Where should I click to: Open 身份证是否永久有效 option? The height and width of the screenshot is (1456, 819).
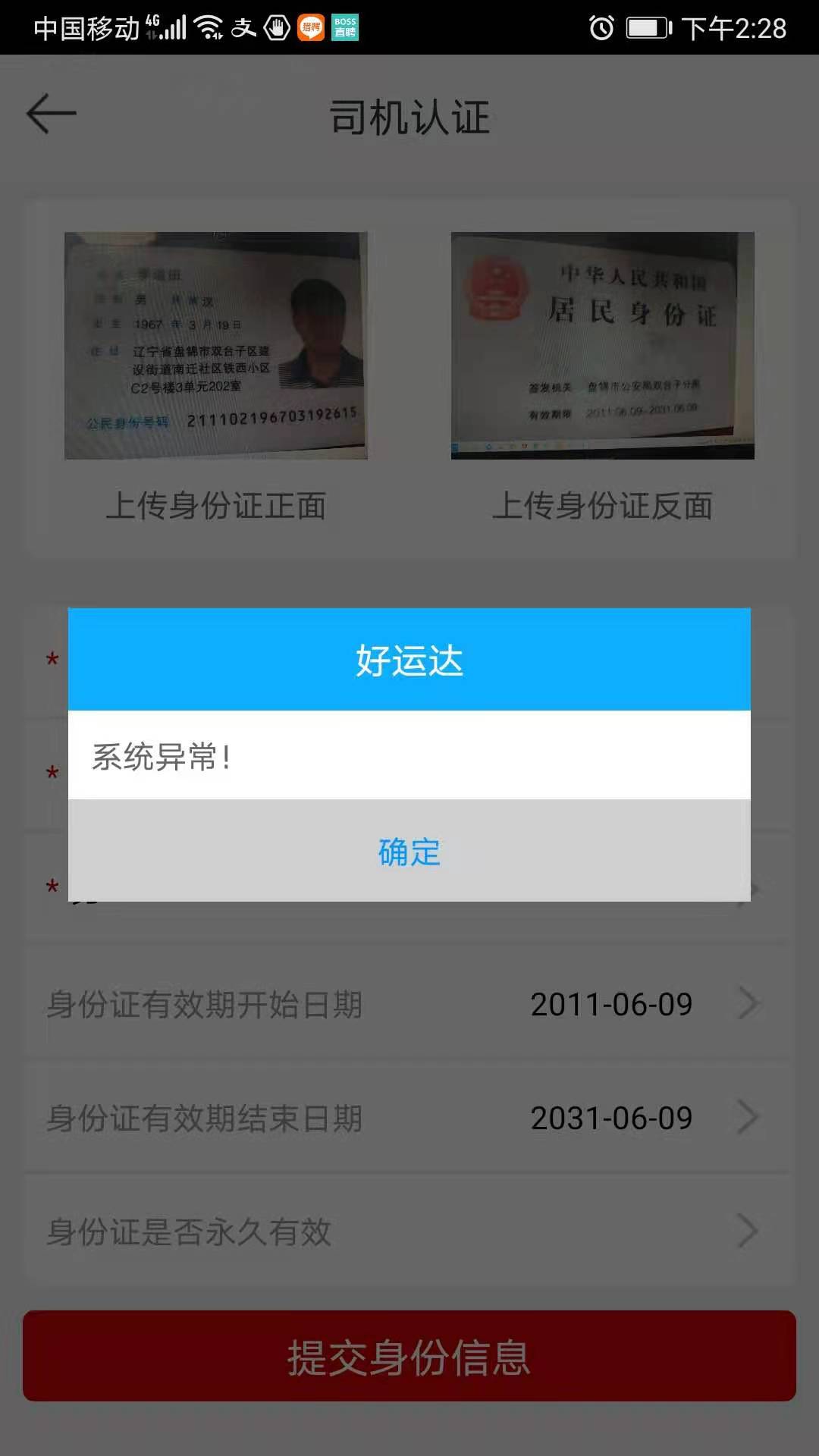pyautogui.click(x=409, y=1232)
